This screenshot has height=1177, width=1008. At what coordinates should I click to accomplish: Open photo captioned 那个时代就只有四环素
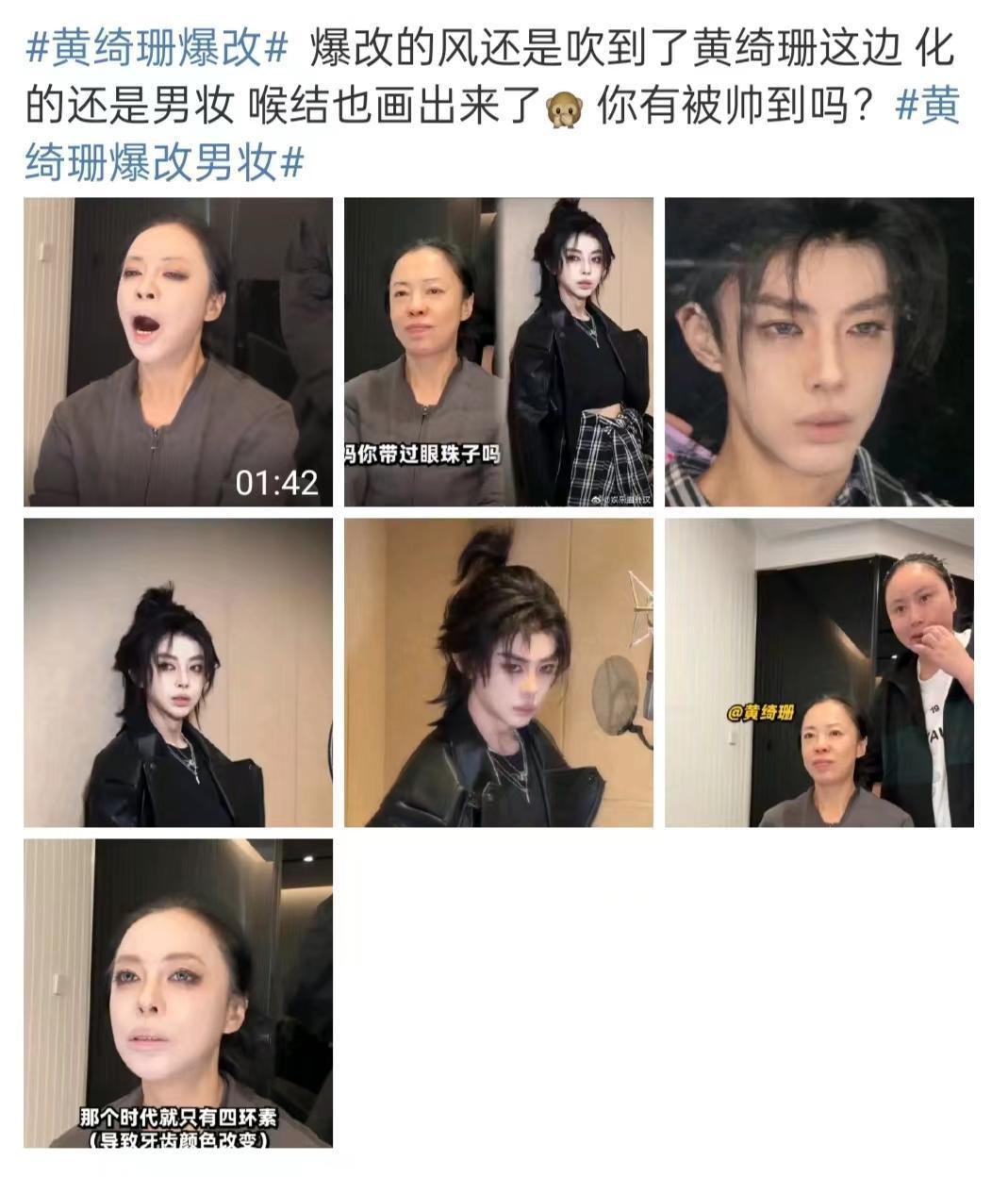178,993
